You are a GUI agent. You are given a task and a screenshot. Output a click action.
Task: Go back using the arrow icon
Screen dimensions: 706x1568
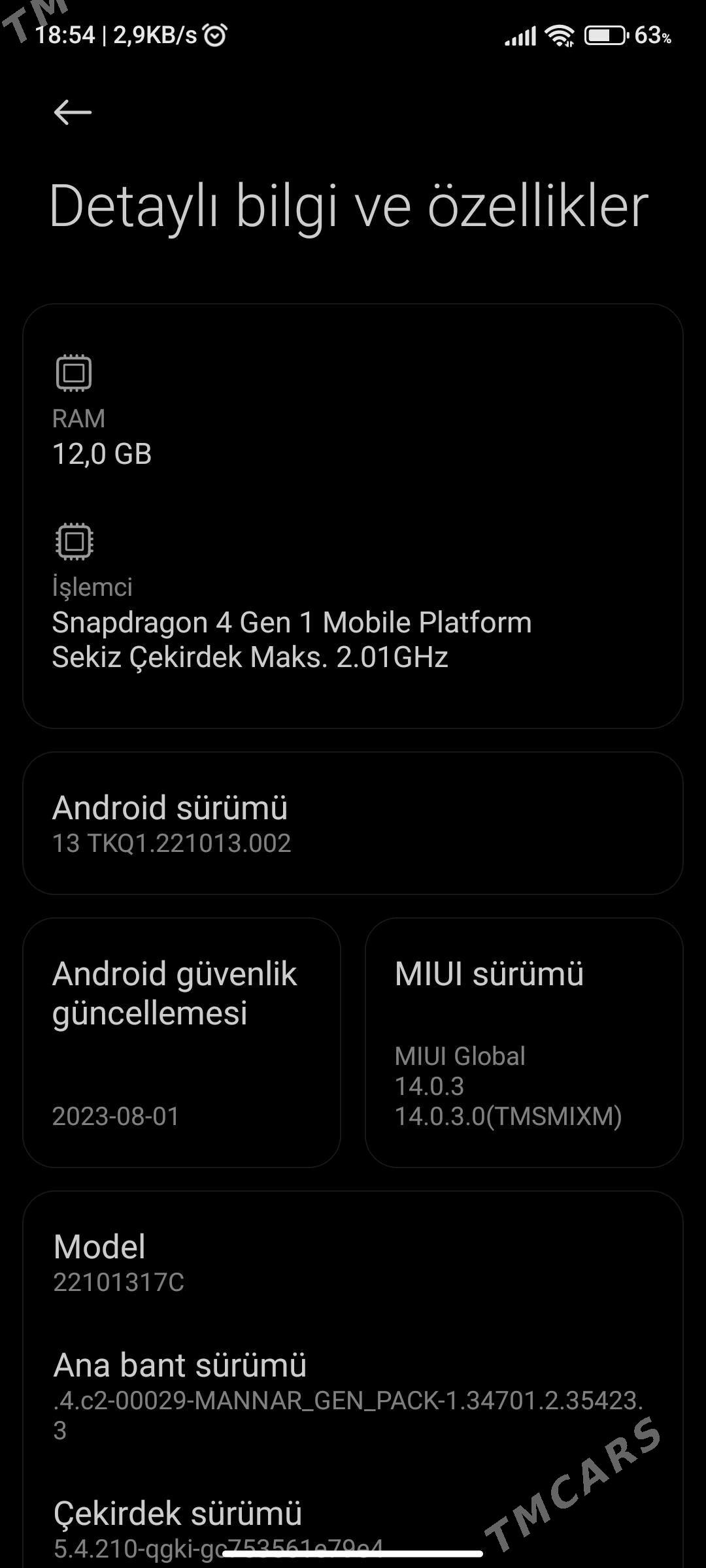point(72,112)
